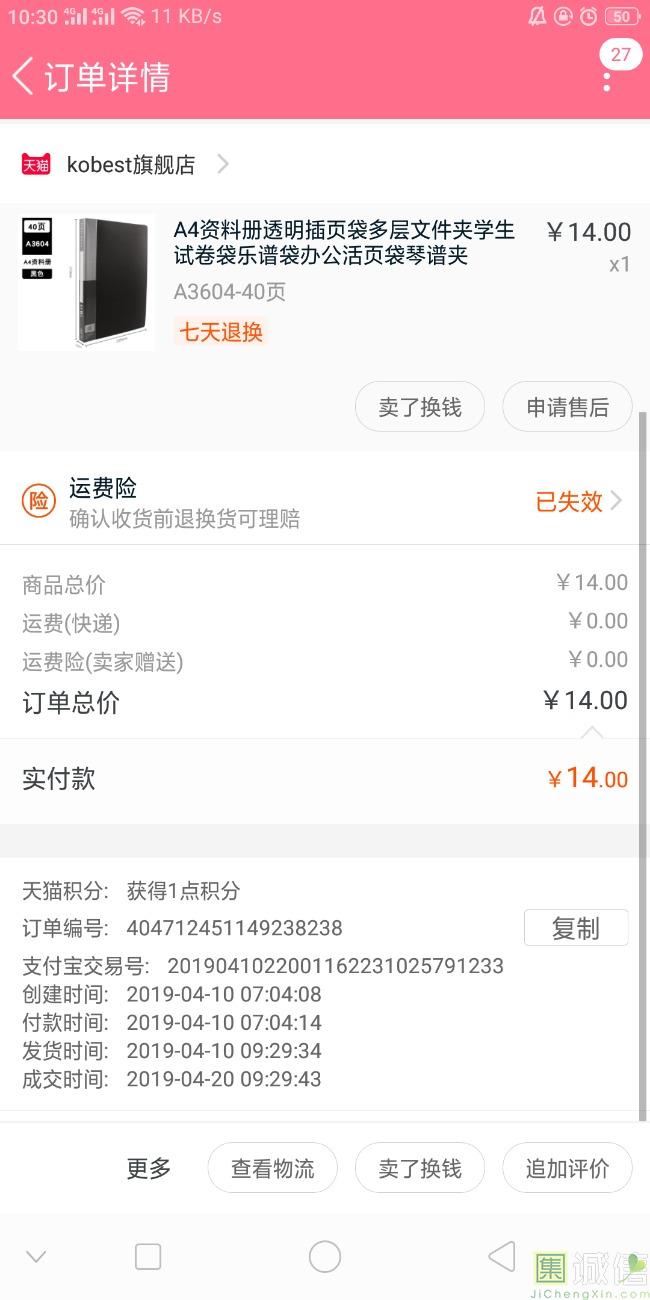Tap 卖了换钱 in the bottom bar
The image size is (650, 1300).
point(420,1168)
